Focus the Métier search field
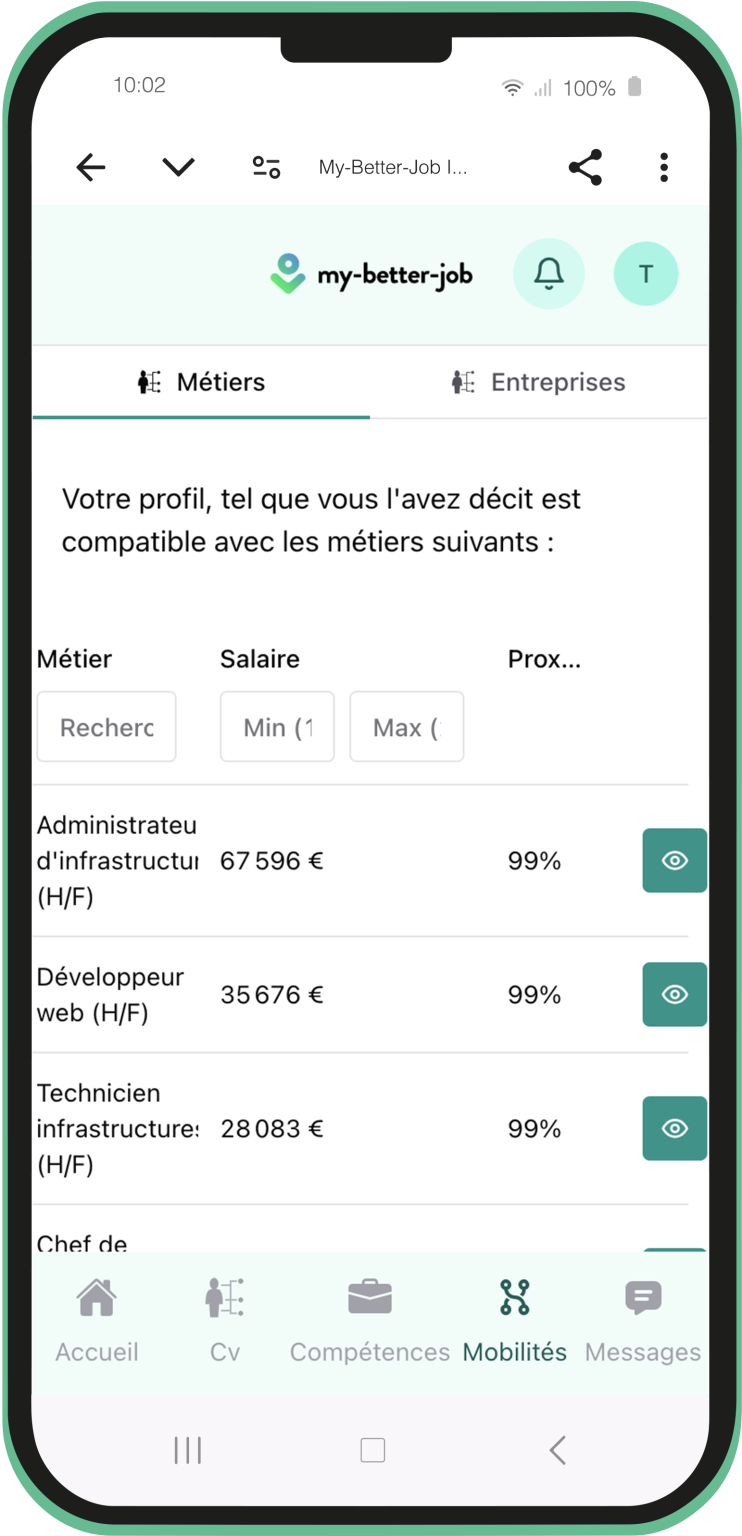The image size is (742, 1536). pos(107,727)
